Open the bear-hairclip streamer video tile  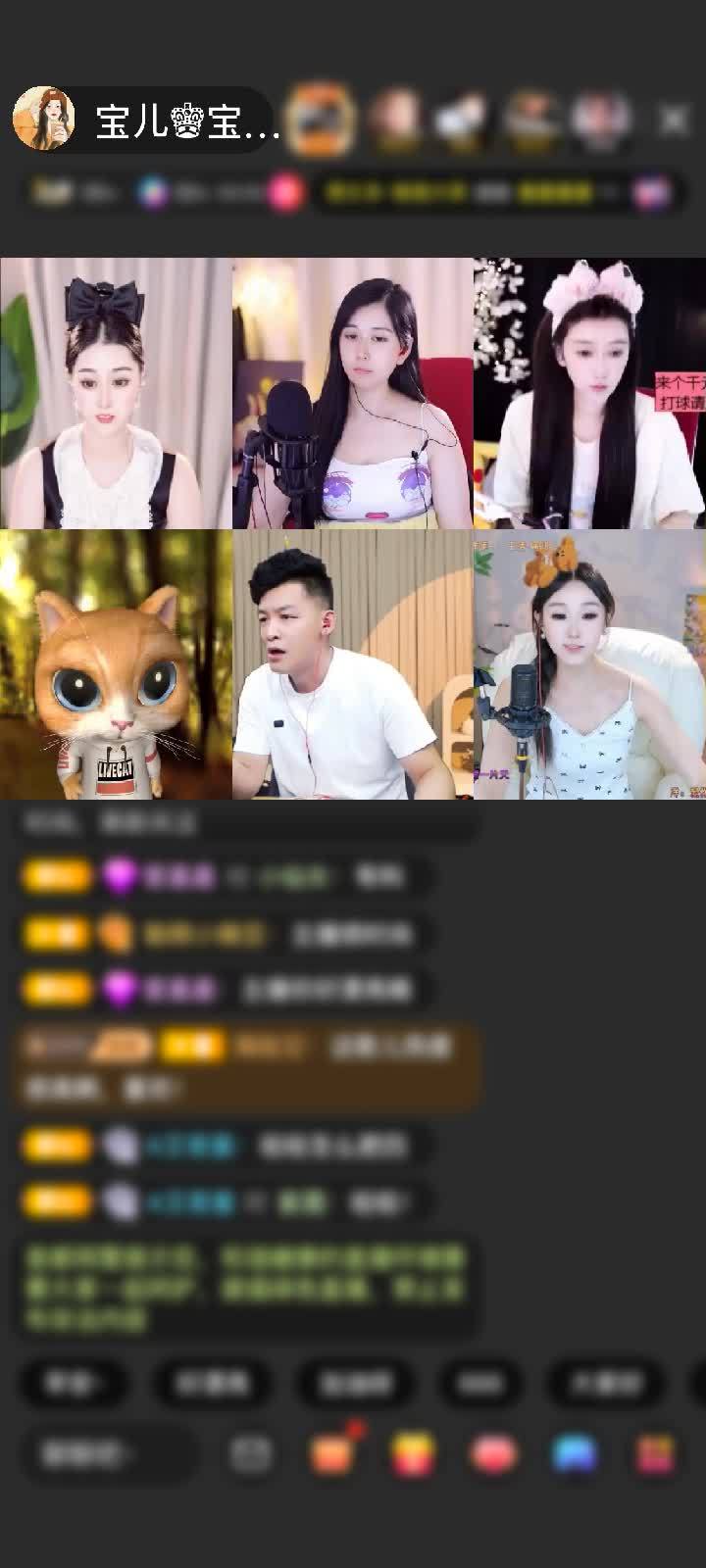(589, 664)
